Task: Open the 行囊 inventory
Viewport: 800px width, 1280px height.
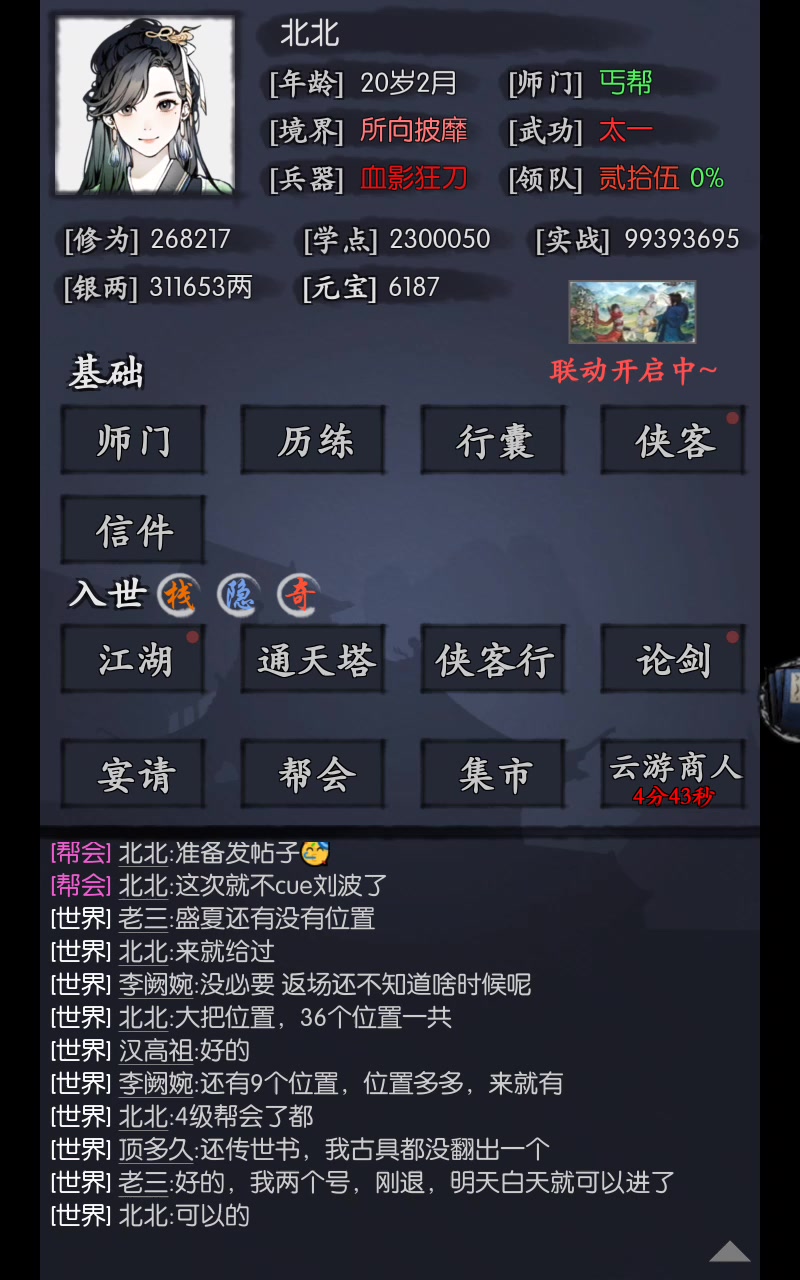Action: (x=493, y=440)
